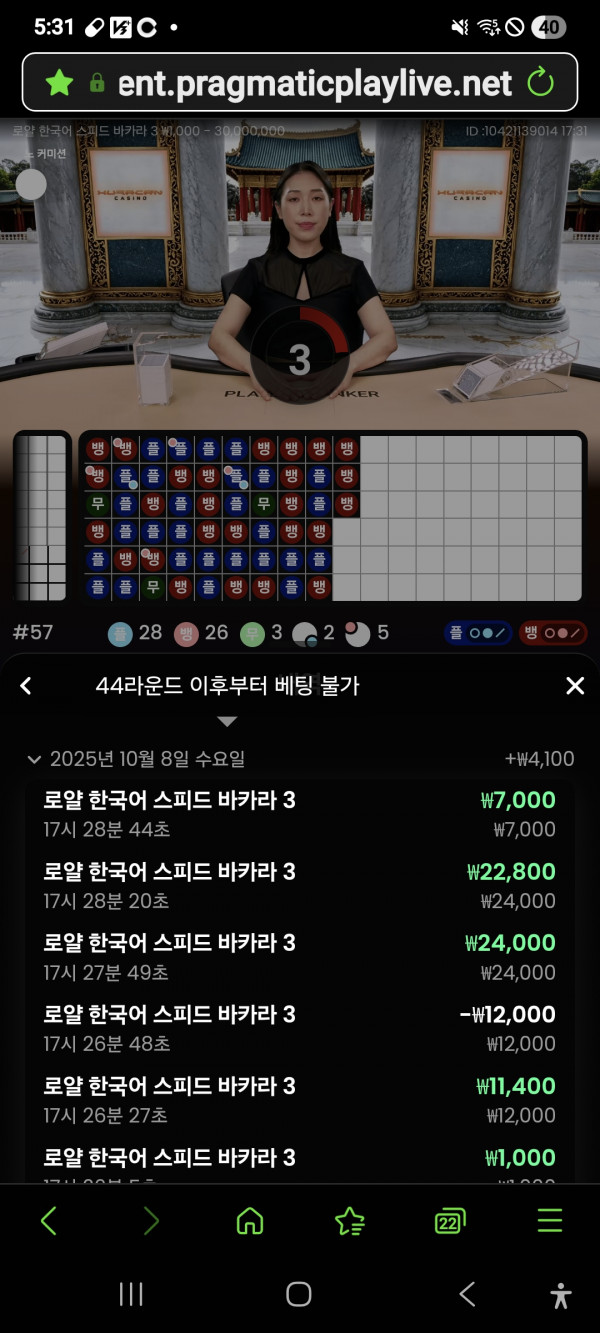Screen dimensions: 600x1333
Task: Close the bet history panel
Action: pyautogui.click(x=575, y=686)
